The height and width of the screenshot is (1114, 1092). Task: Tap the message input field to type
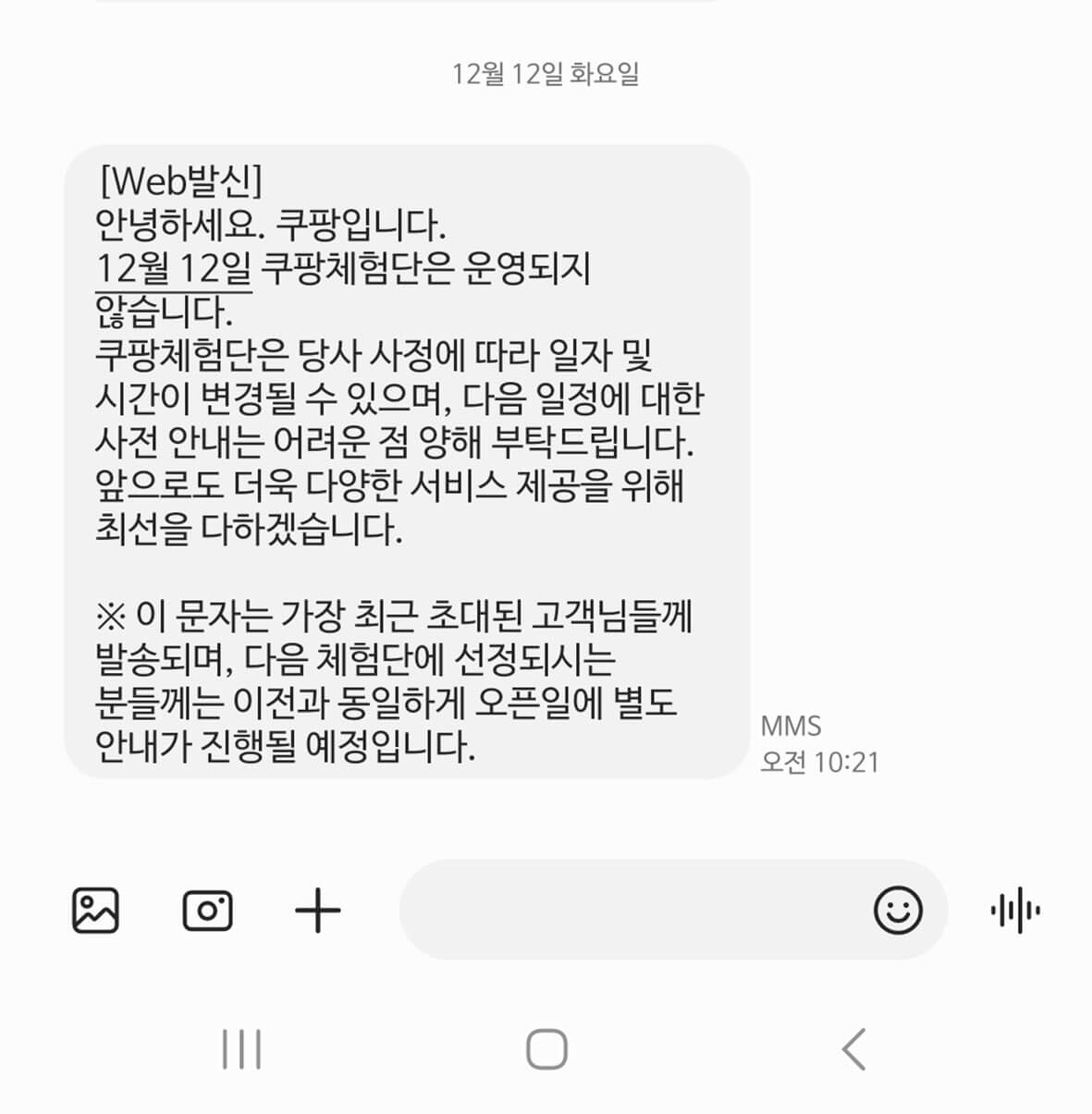click(647, 911)
